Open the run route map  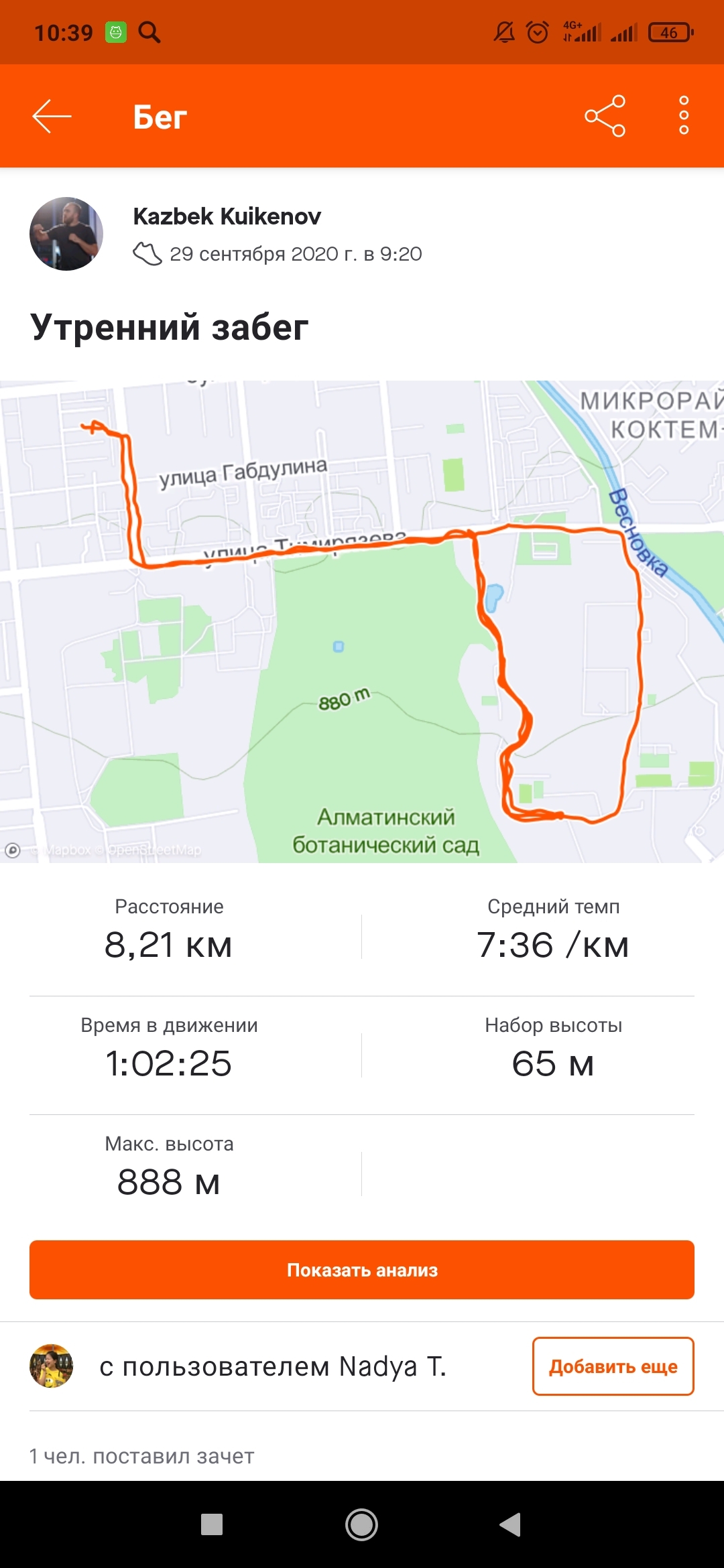pos(362,621)
